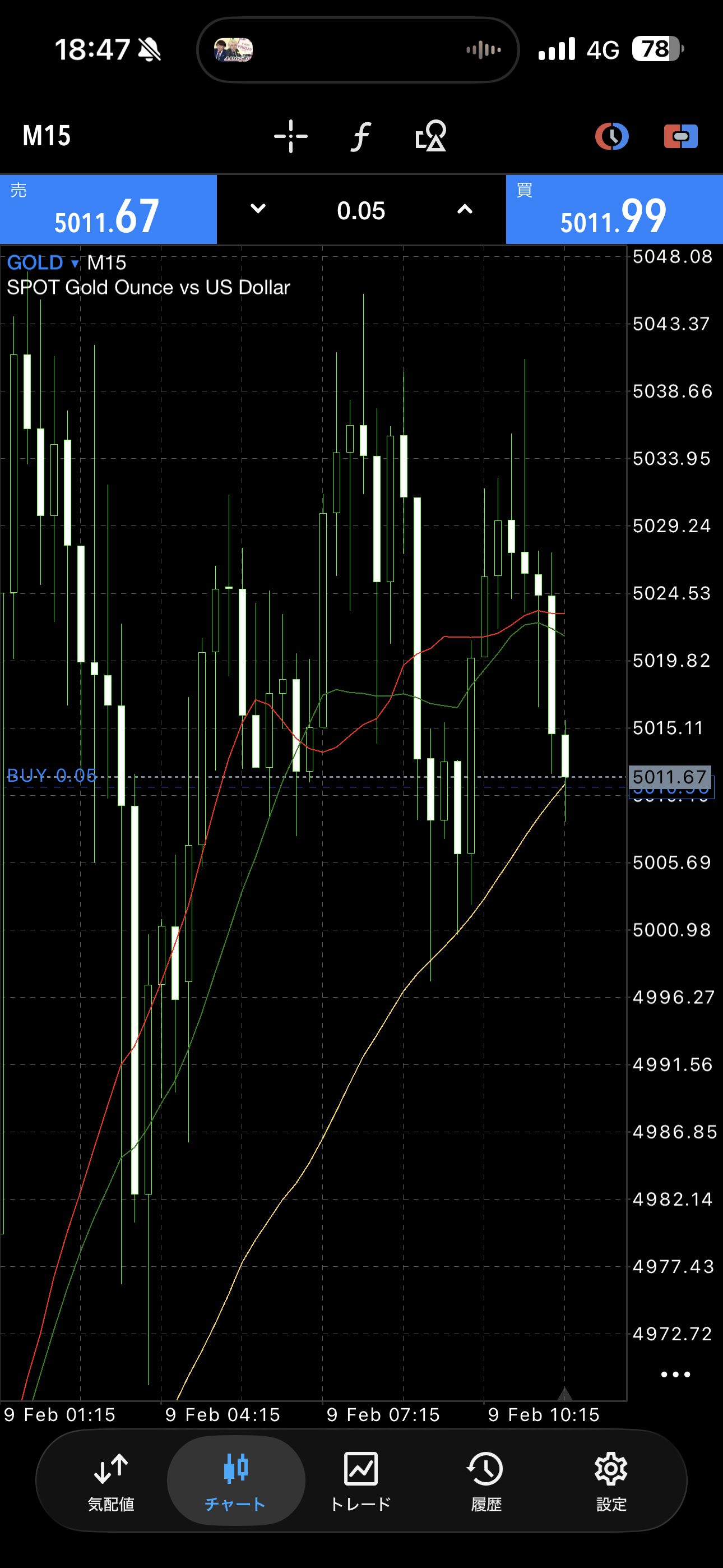Sell gold at 5011.67

(108, 210)
